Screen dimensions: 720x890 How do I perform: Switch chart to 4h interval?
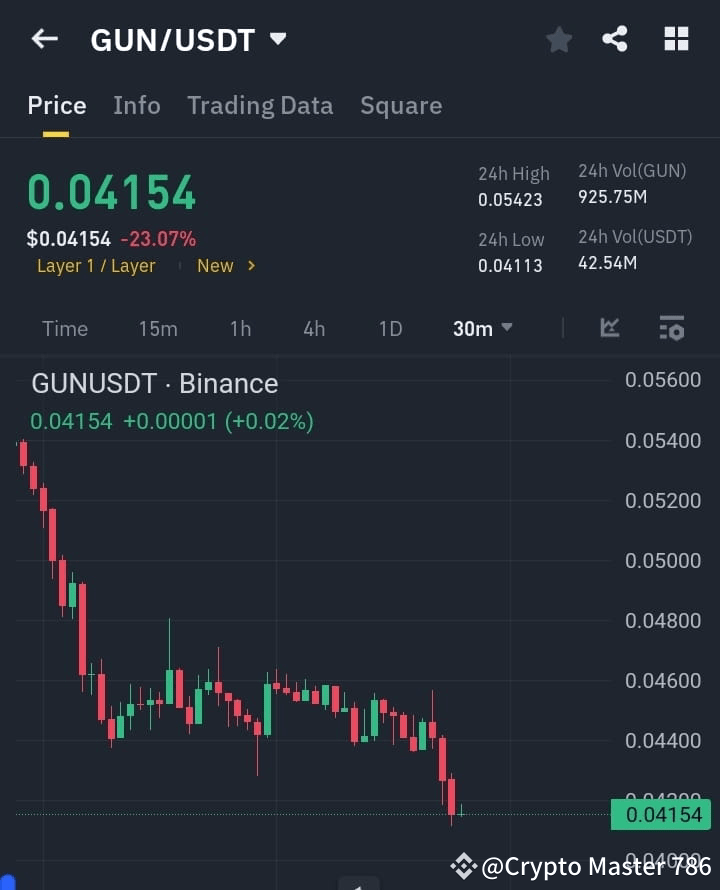313,327
